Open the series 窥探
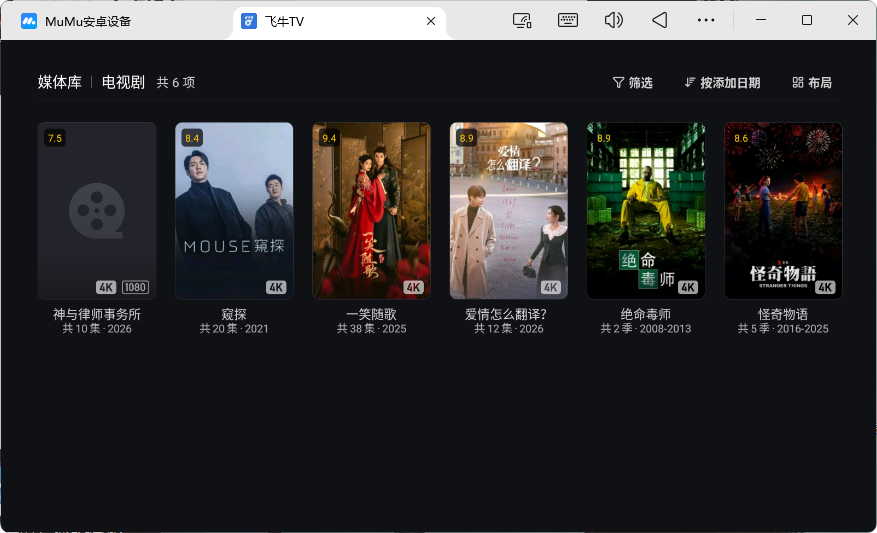Viewport: 877px width, 533px height. coord(234,211)
